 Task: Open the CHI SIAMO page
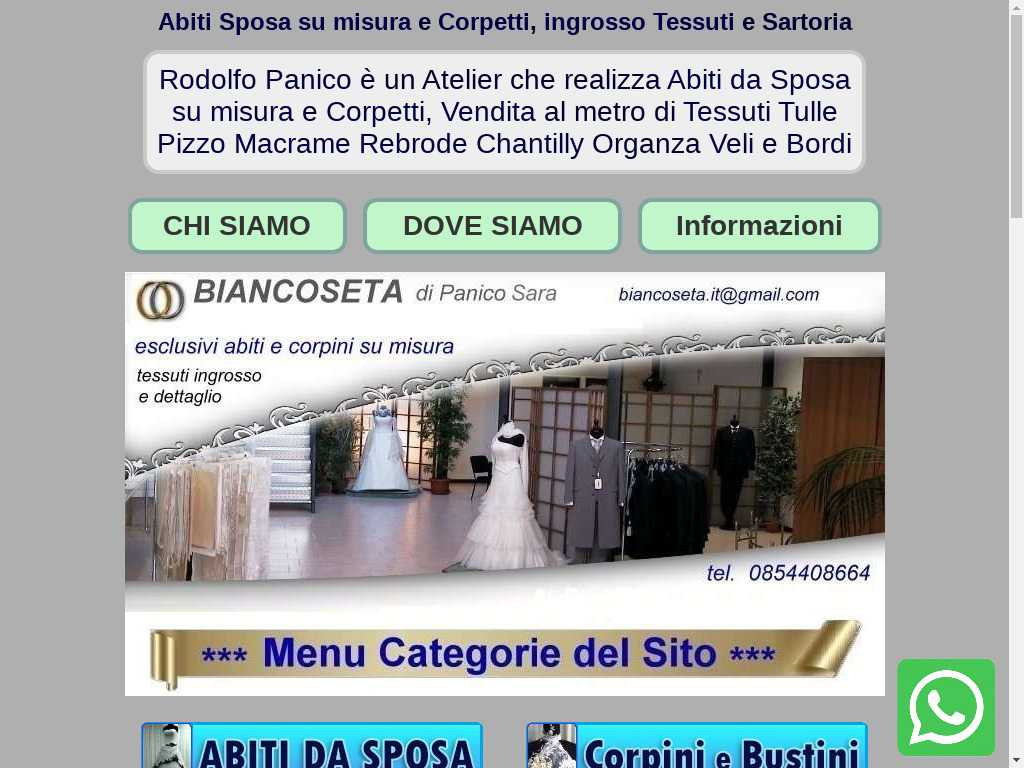coord(237,226)
